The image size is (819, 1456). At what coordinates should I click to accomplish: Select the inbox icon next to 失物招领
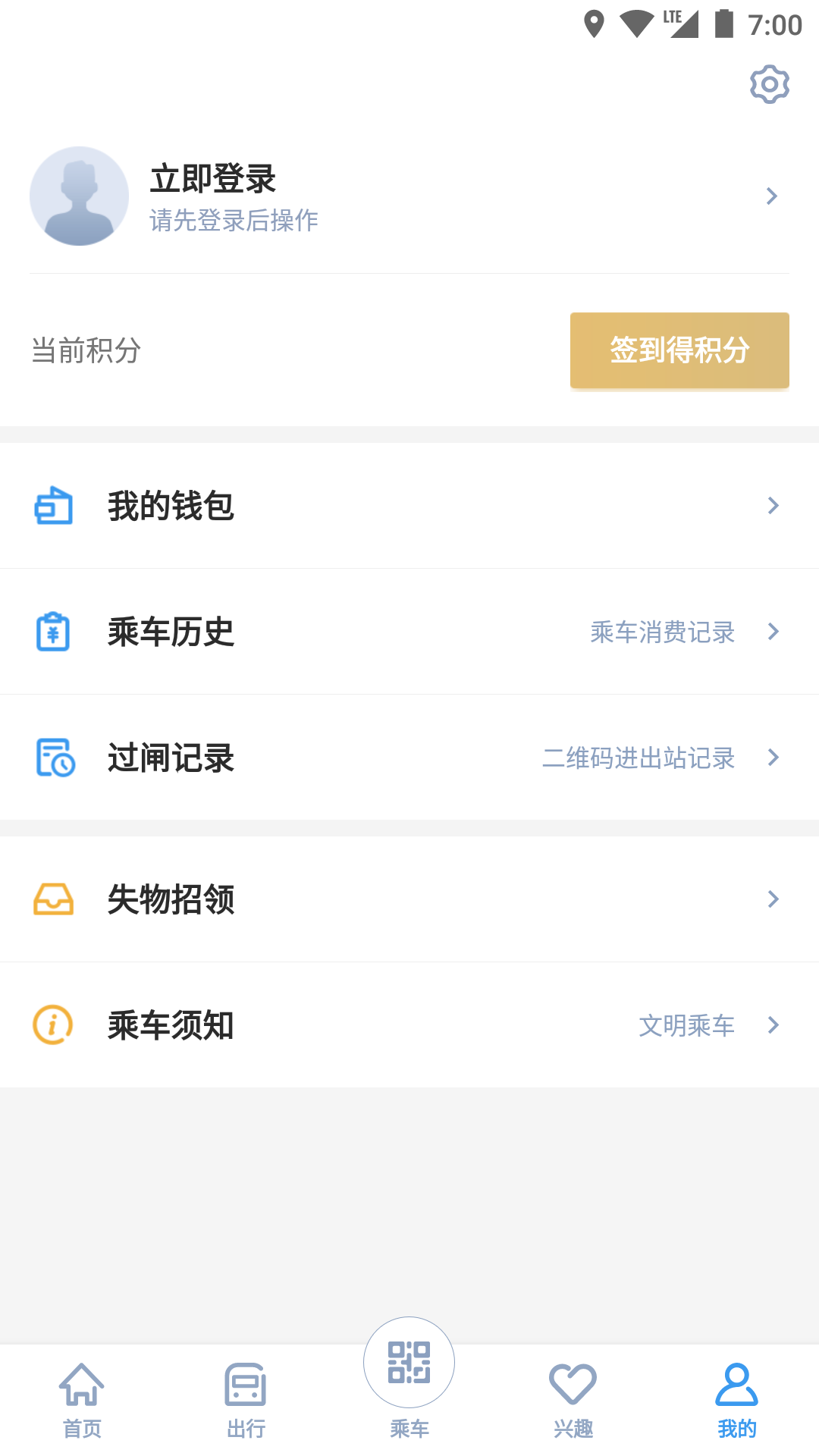pos(52,899)
